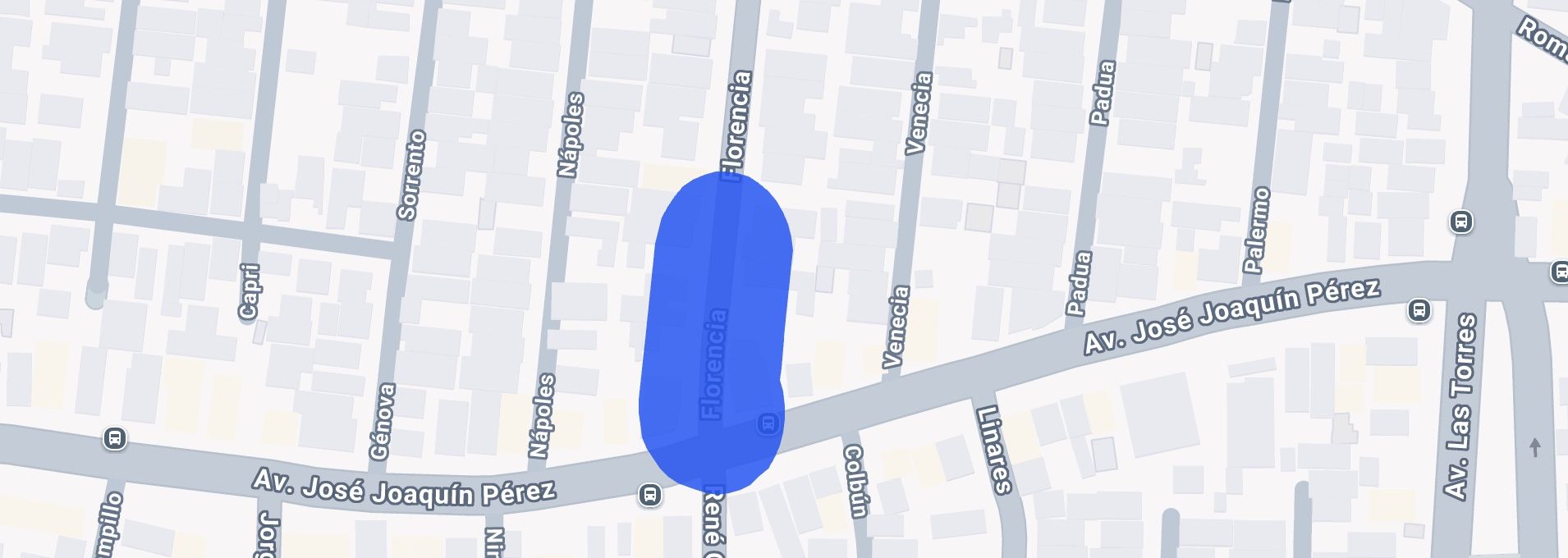Select the bus stop nearest Génova street
The width and height of the screenshot is (1568, 558).
pyautogui.click(x=115, y=439)
